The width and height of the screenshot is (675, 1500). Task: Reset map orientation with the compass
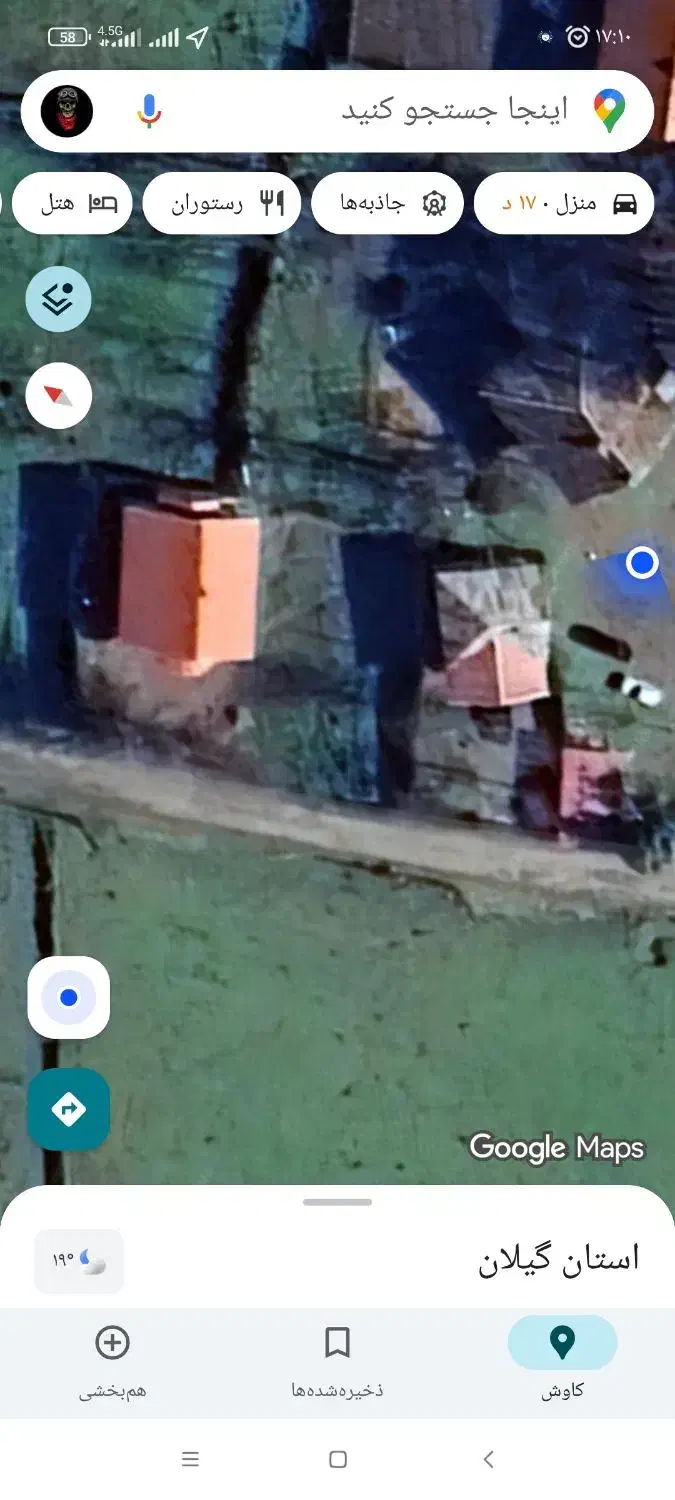click(58, 396)
